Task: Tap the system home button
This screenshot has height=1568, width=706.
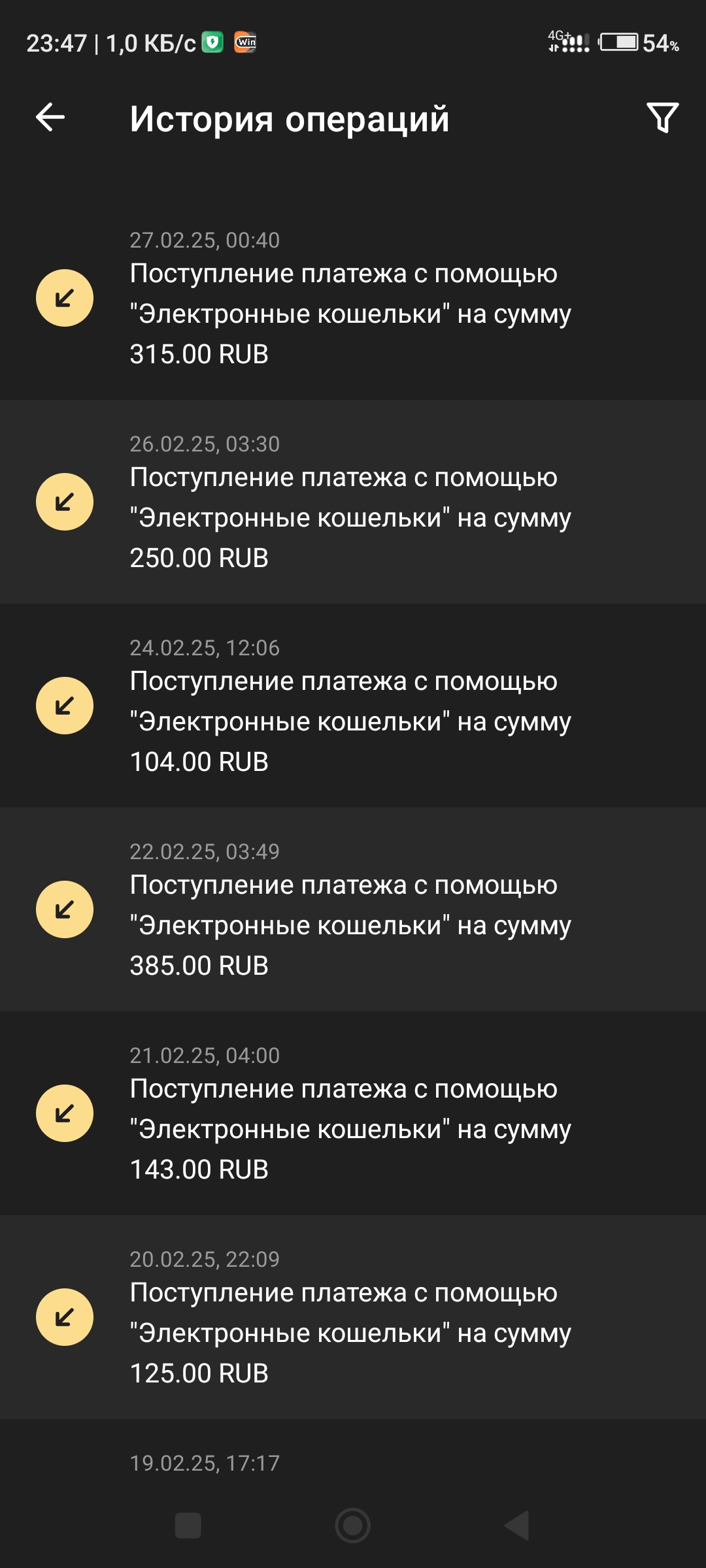Action: pyautogui.click(x=353, y=1526)
